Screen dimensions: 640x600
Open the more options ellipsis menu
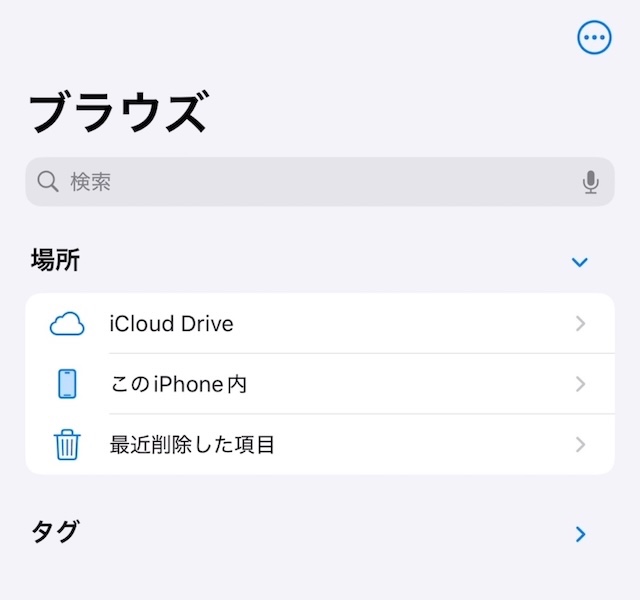[x=594, y=38]
